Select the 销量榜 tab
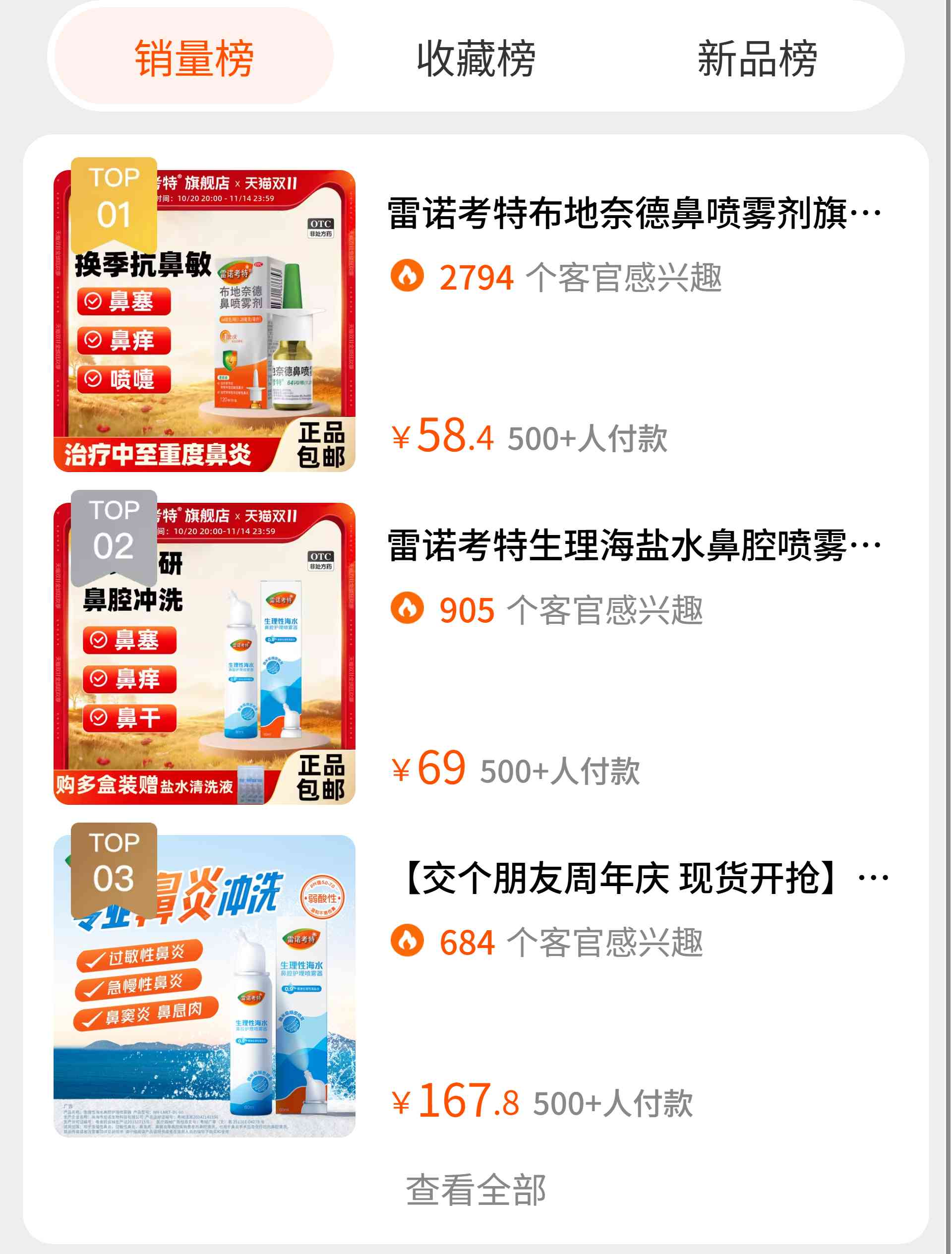952x1254 pixels. (x=193, y=58)
